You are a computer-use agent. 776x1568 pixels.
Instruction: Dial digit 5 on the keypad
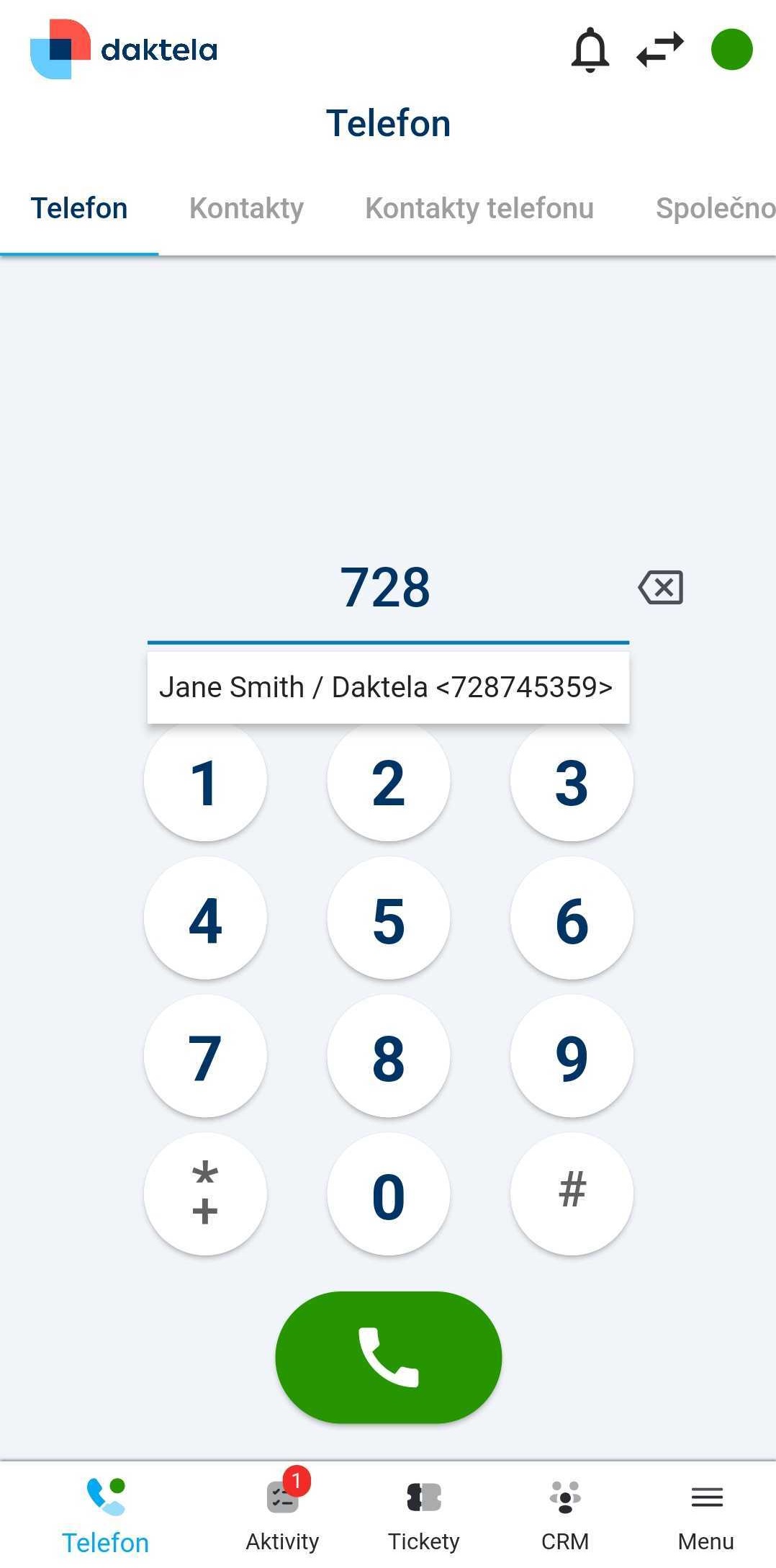[389, 919]
